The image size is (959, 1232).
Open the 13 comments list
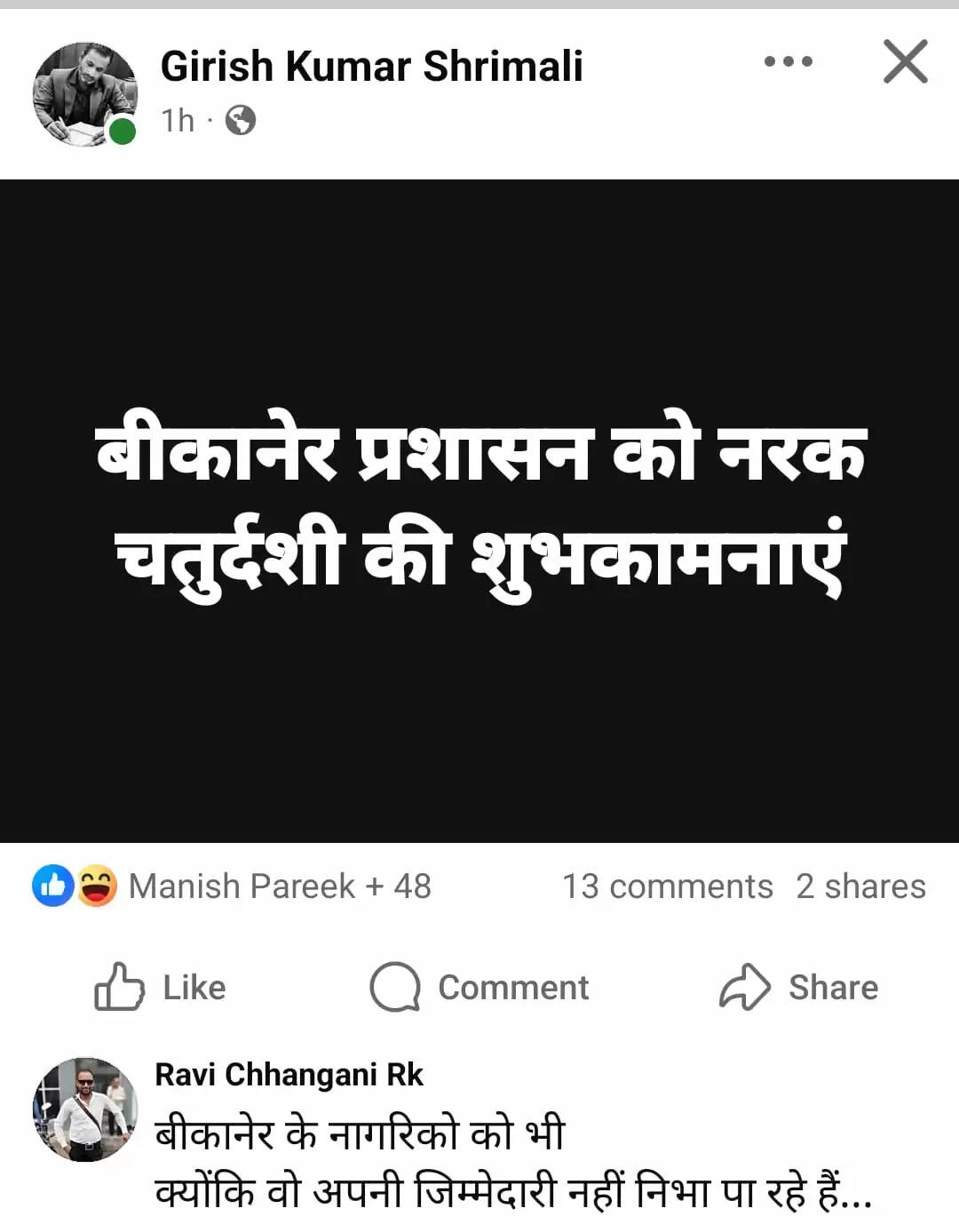pos(667,886)
